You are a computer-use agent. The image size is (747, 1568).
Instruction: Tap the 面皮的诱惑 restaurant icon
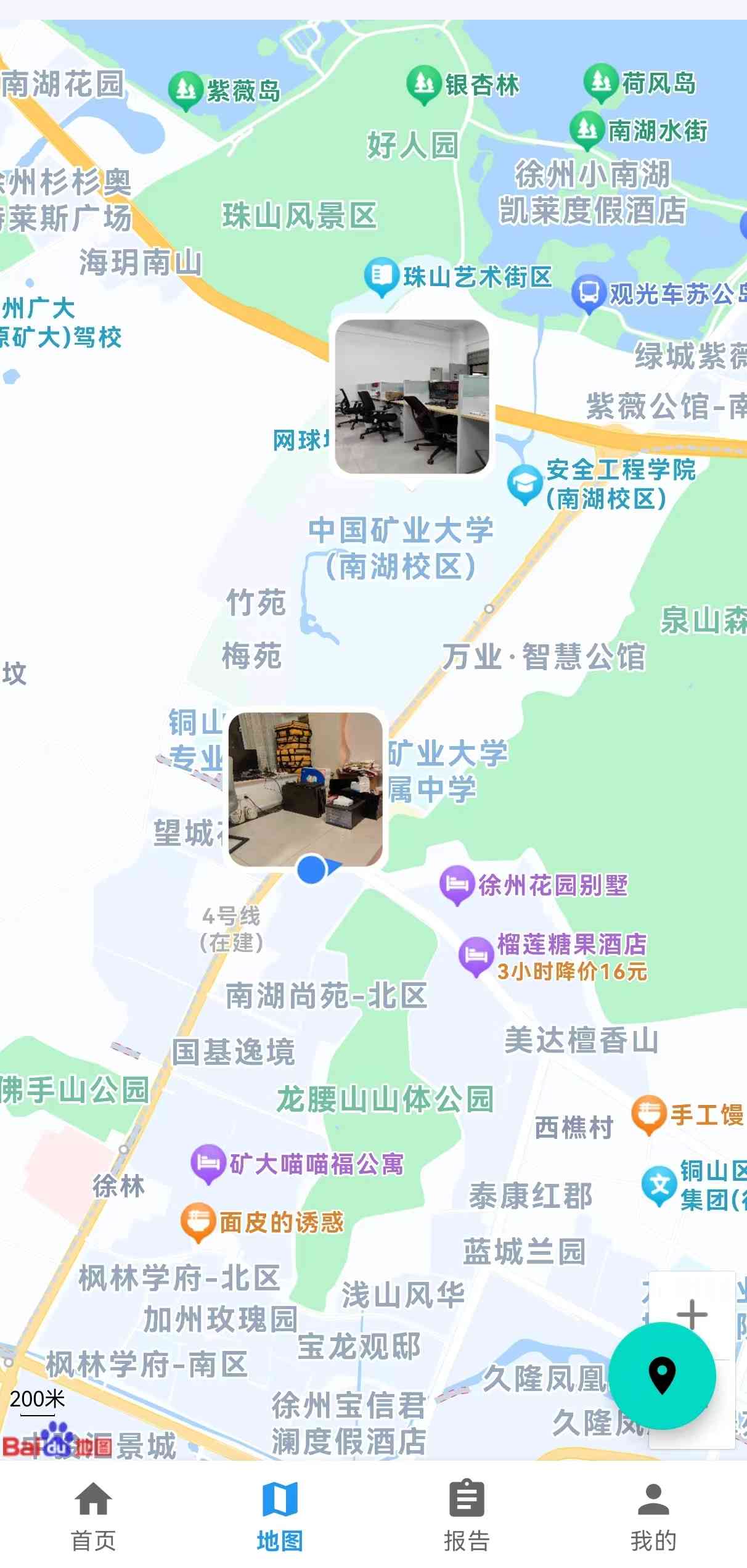pyautogui.click(x=198, y=1221)
